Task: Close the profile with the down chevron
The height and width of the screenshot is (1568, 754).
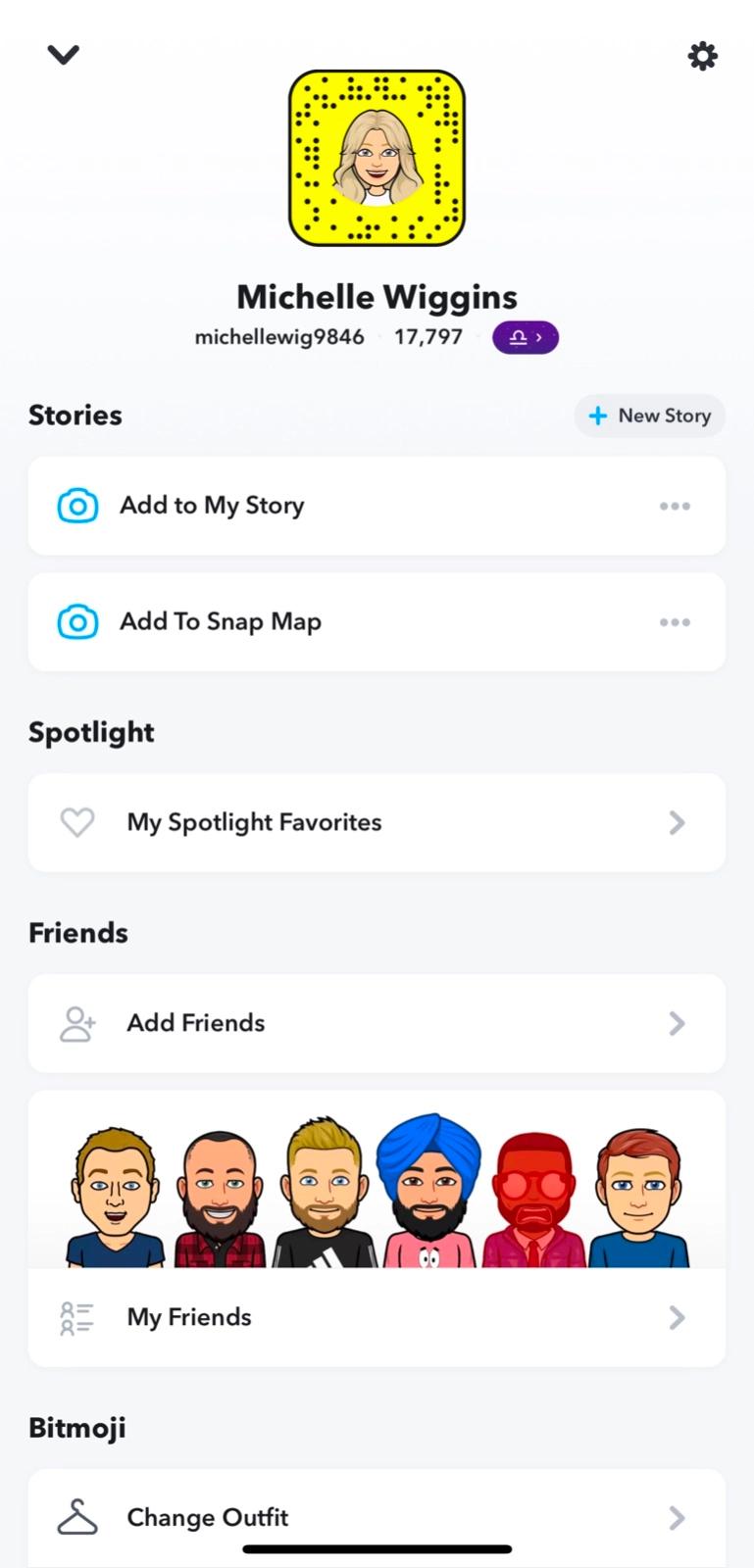Action: point(64,55)
